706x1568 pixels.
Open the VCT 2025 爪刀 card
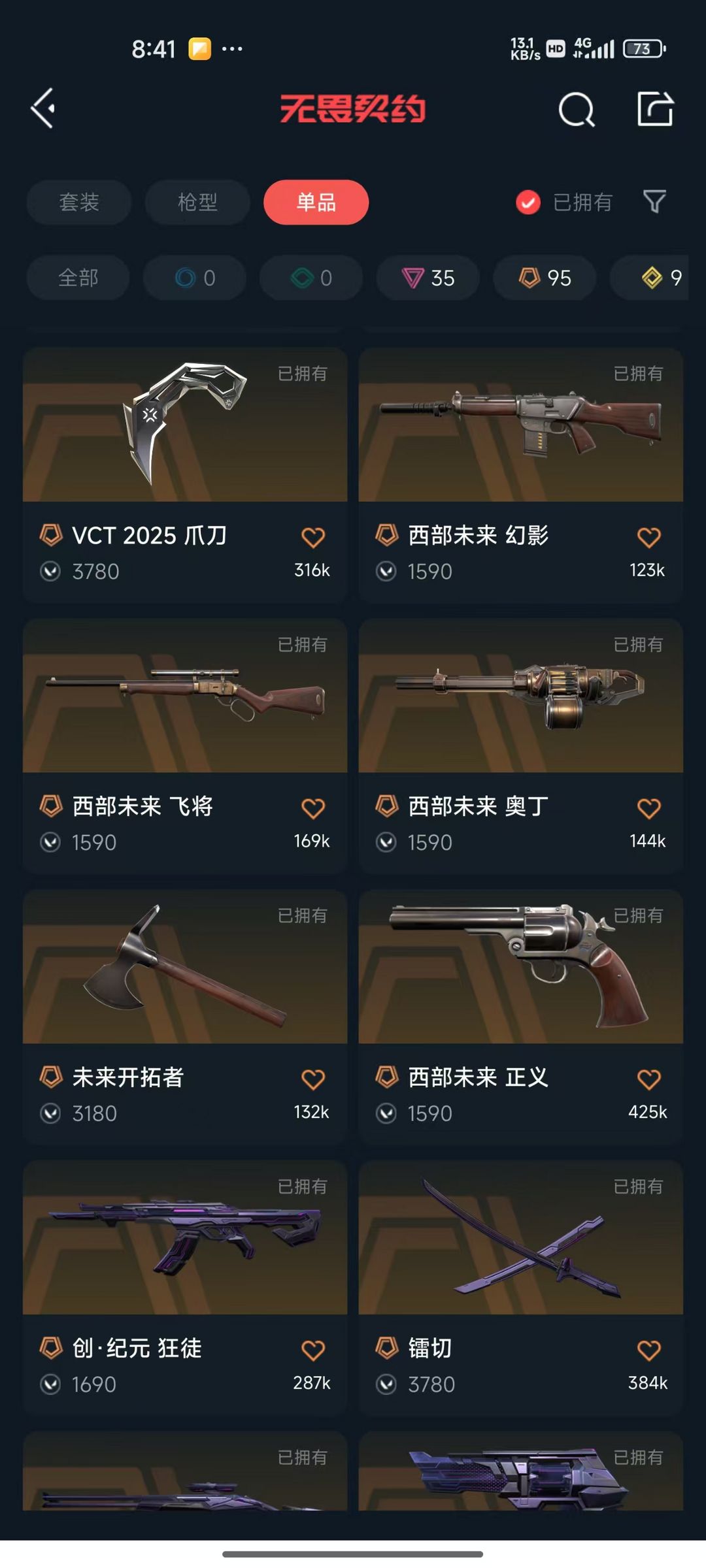(x=185, y=457)
